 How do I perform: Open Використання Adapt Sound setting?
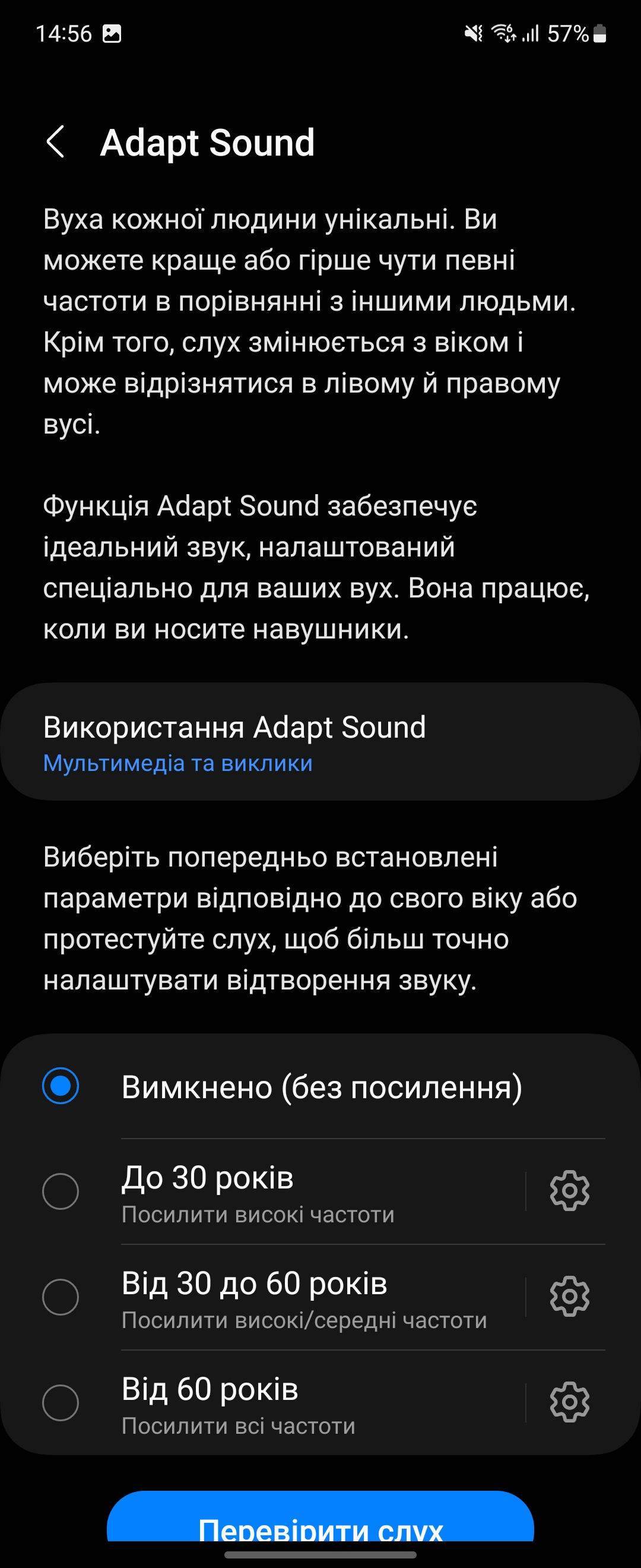click(x=320, y=741)
